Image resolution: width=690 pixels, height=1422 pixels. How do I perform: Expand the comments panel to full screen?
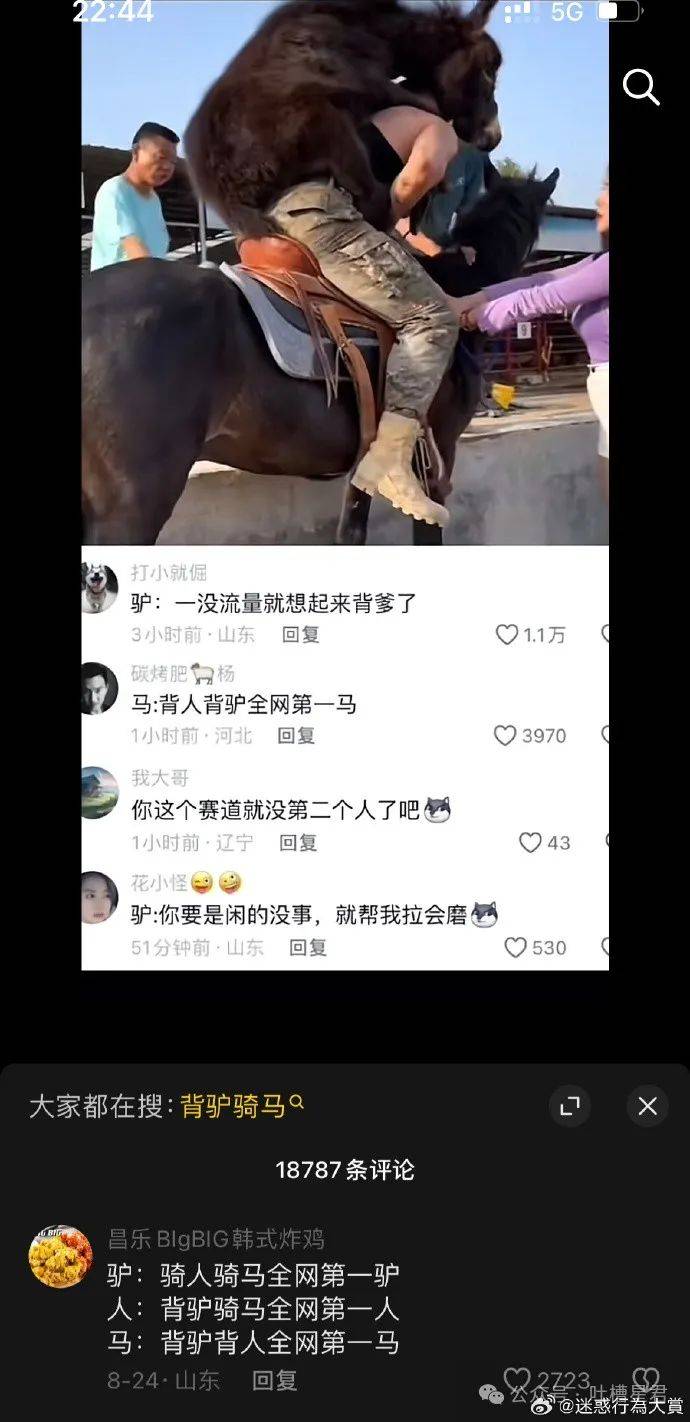point(570,1106)
